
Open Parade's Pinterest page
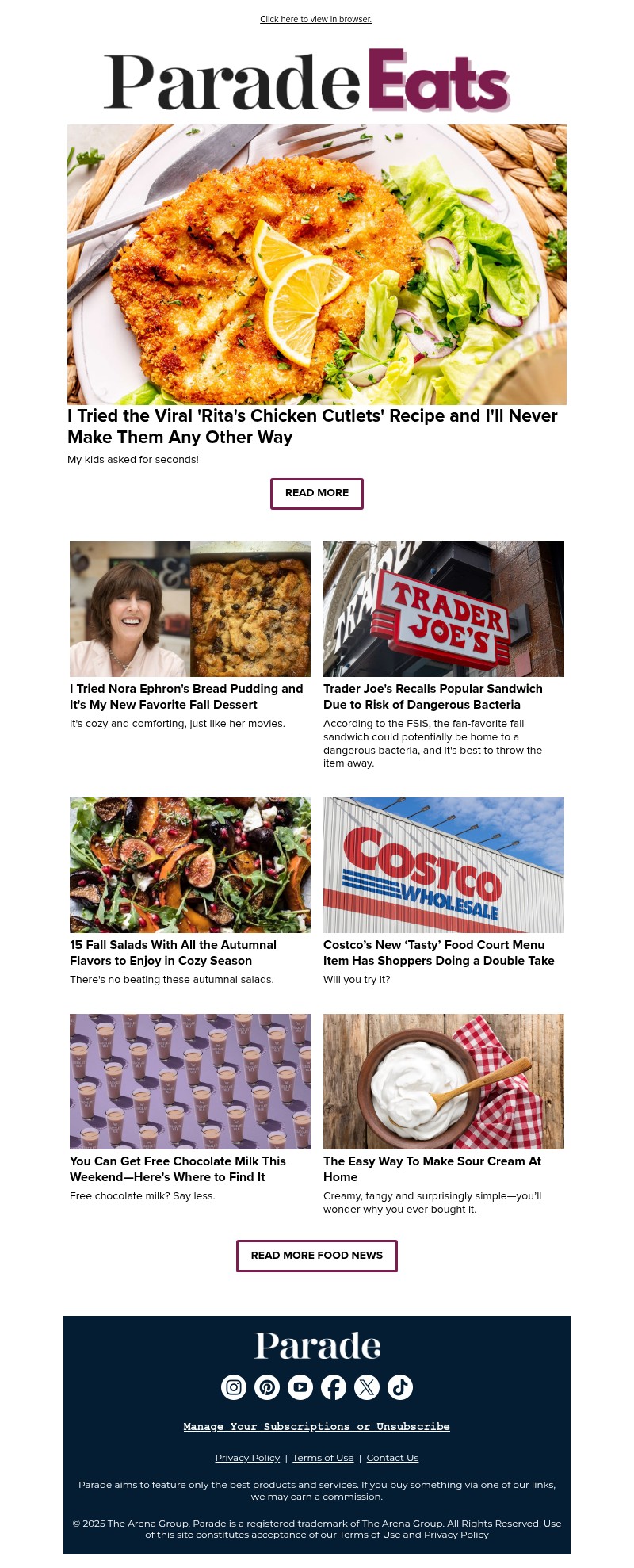point(267,1387)
